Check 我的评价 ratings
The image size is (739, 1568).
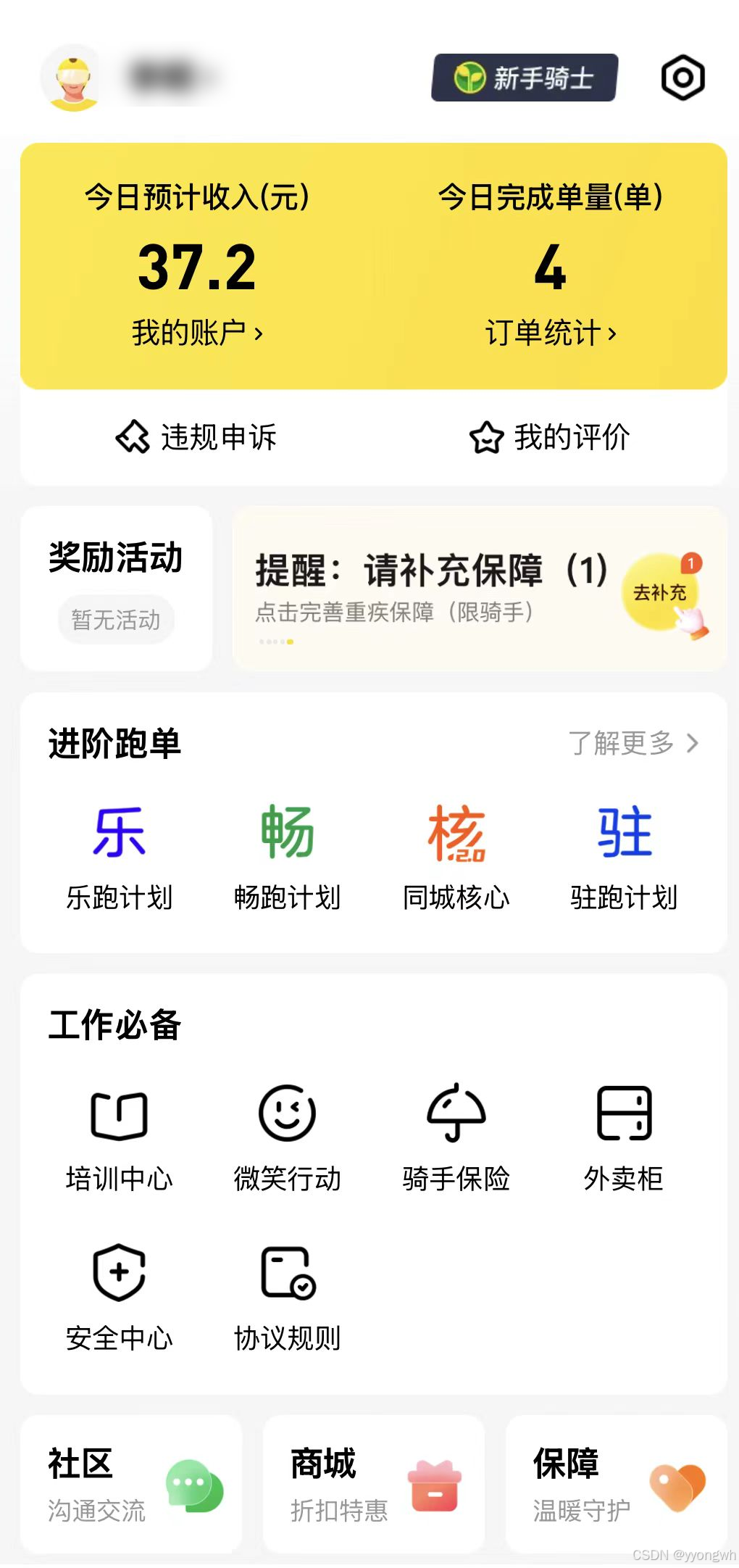550,438
